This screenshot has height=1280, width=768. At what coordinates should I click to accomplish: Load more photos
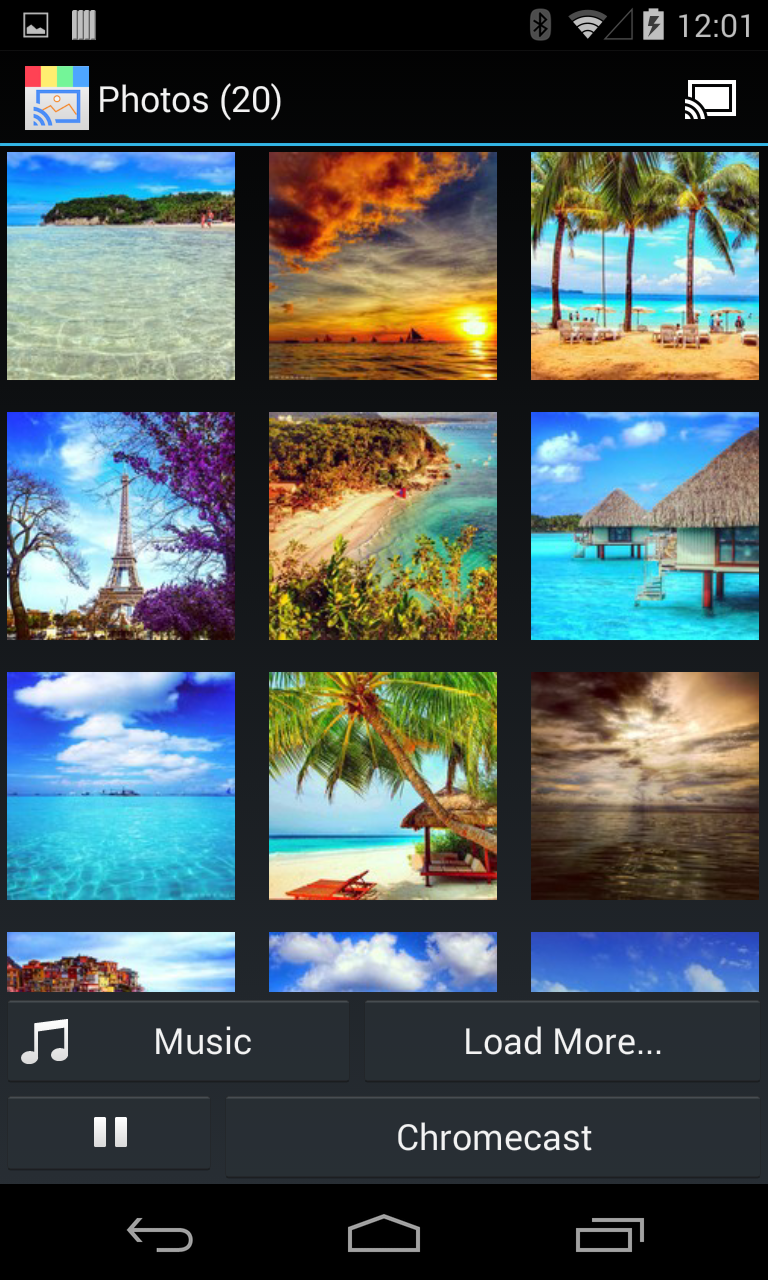[562, 1041]
